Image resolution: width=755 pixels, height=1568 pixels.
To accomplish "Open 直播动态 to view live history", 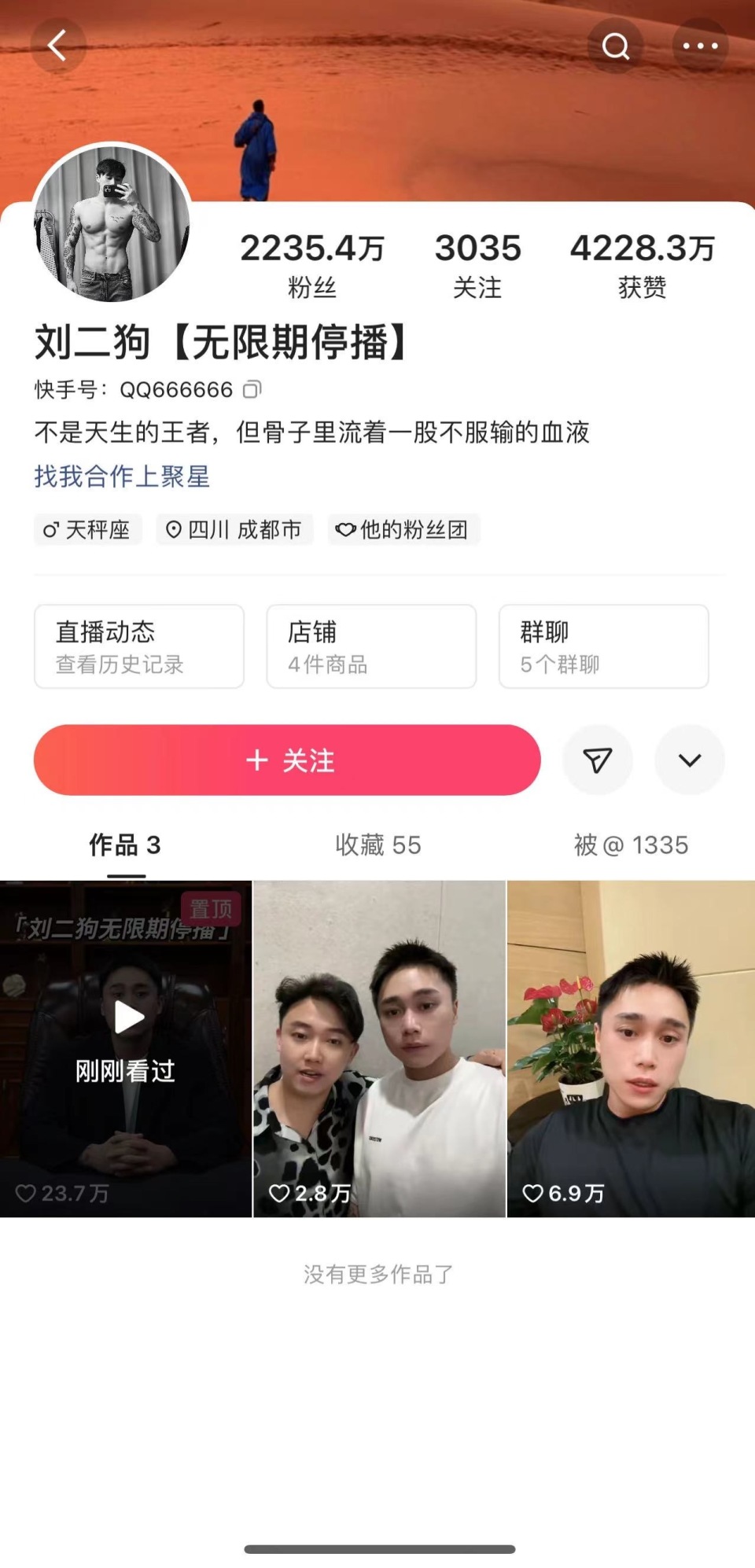I will 138,646.
